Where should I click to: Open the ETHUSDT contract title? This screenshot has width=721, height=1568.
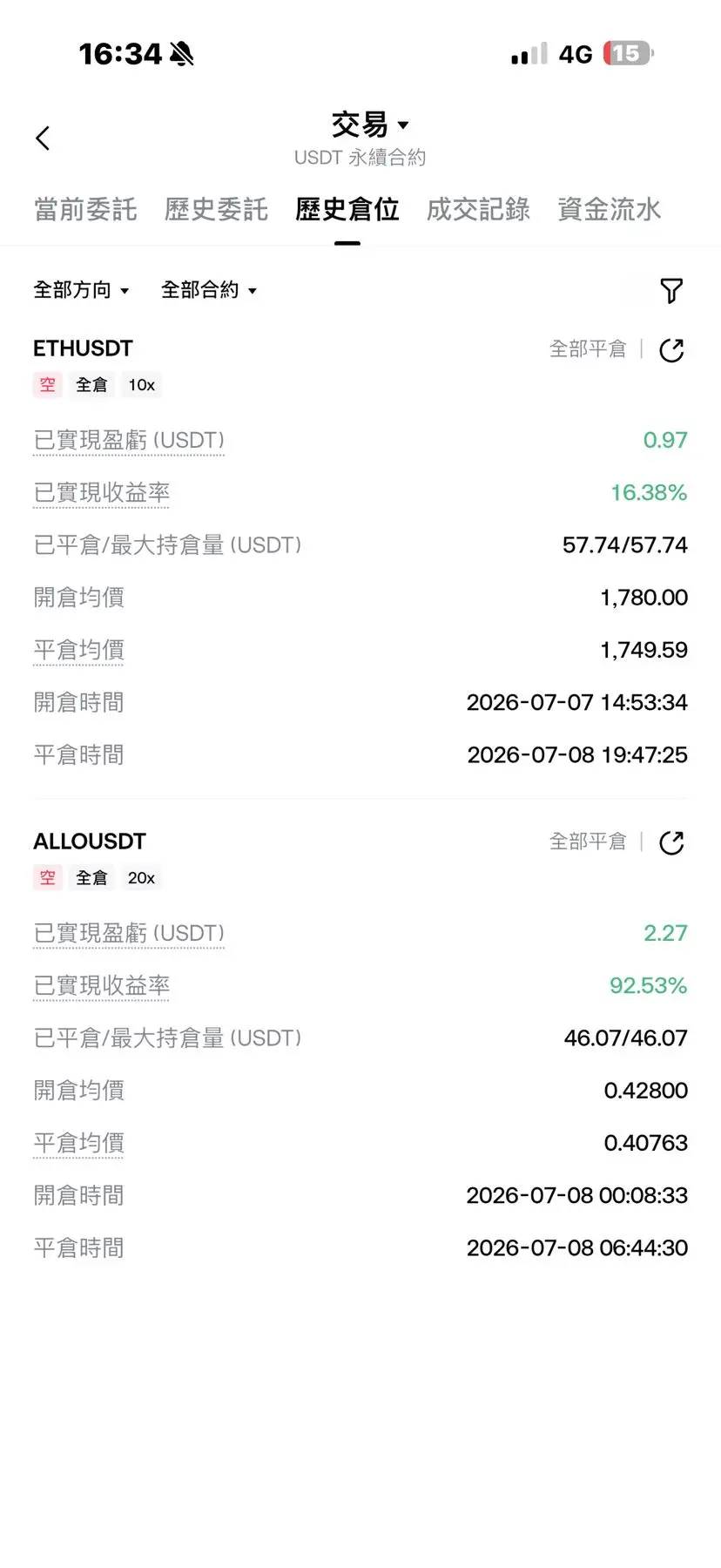(x=83, y=348)
